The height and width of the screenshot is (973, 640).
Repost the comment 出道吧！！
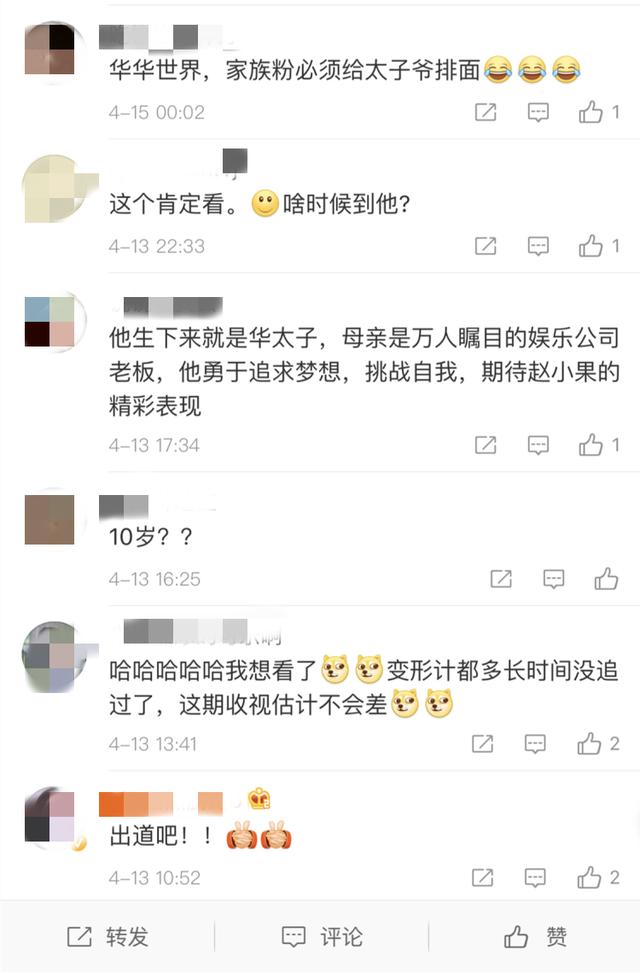[x=484, y=877]
